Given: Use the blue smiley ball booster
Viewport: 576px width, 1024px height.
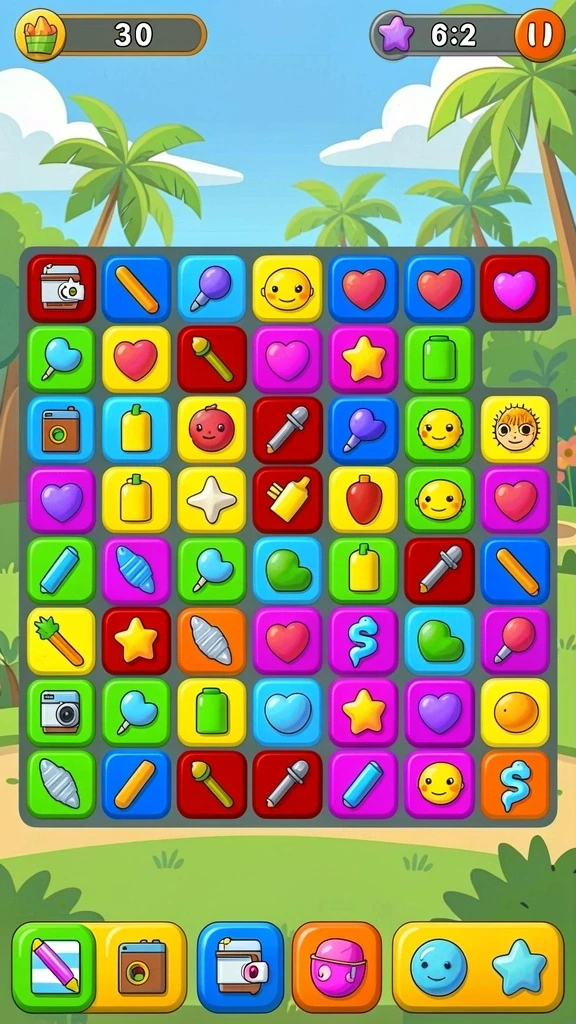Looking at the screenshot, I should click(x=439, y=967).
